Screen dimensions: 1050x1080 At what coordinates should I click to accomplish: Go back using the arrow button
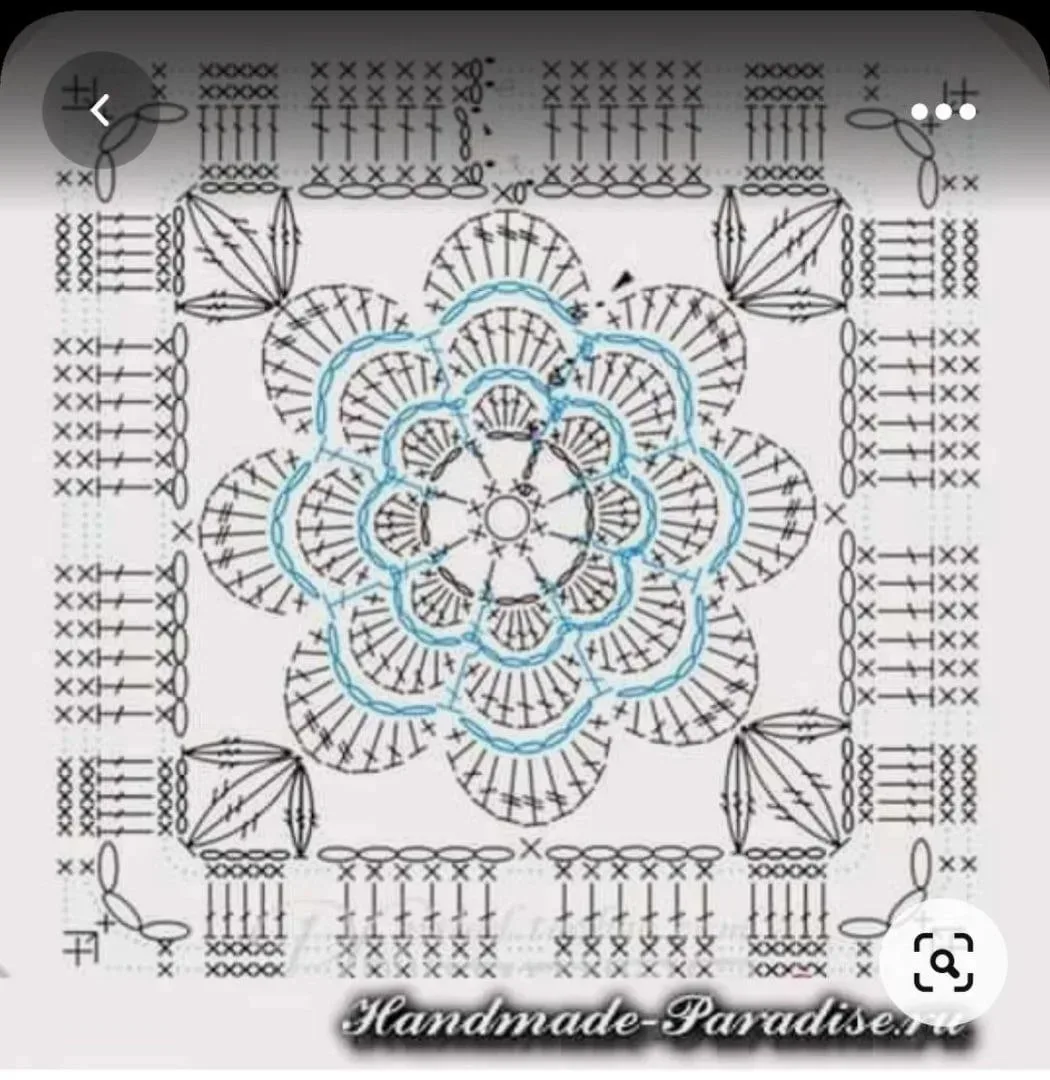[x=100, y=110]
